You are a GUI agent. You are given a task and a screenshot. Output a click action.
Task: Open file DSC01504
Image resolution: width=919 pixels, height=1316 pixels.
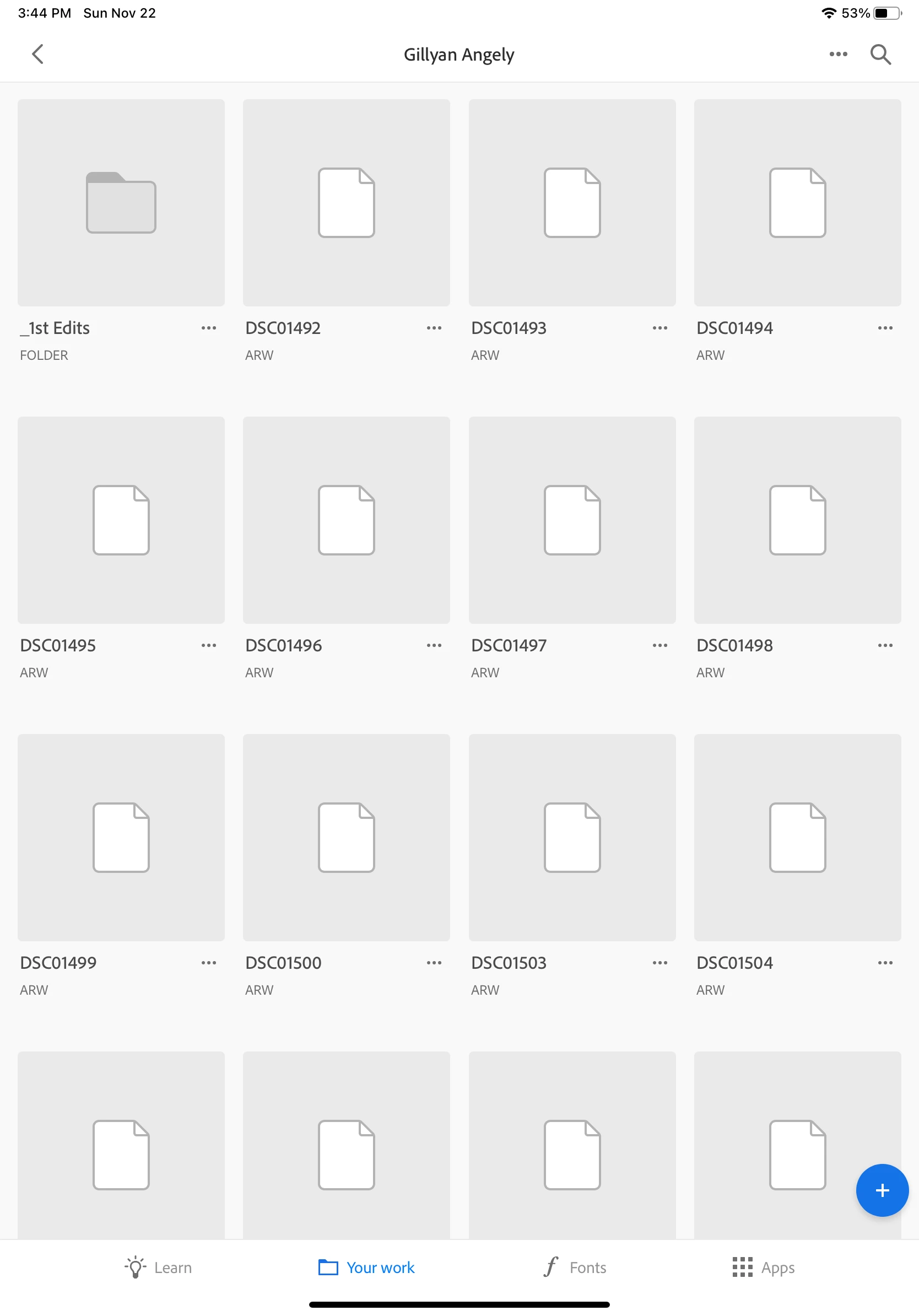[x=797, y=838]
